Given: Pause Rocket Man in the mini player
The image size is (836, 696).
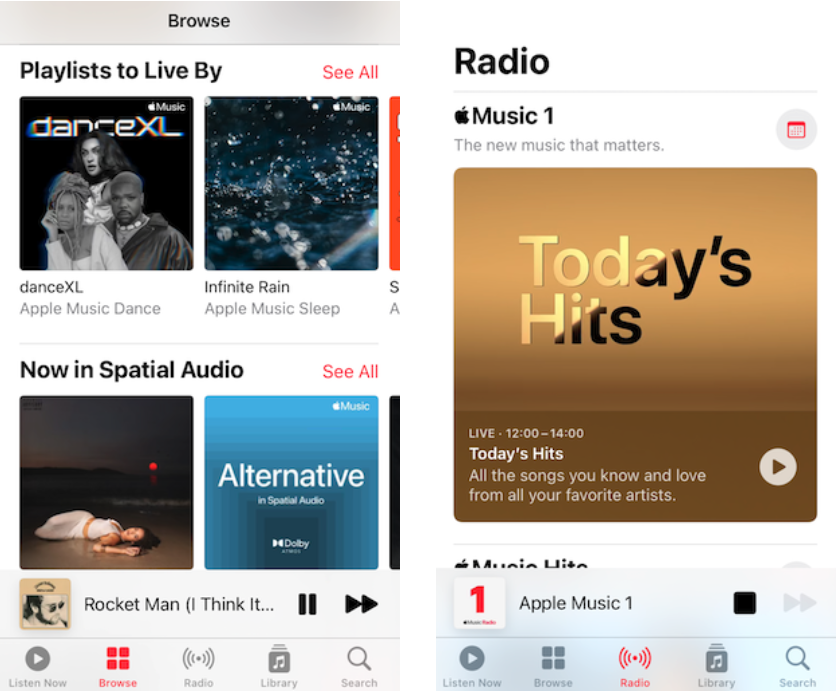Looking at the screenshot, I should click(x=307, y=604).
